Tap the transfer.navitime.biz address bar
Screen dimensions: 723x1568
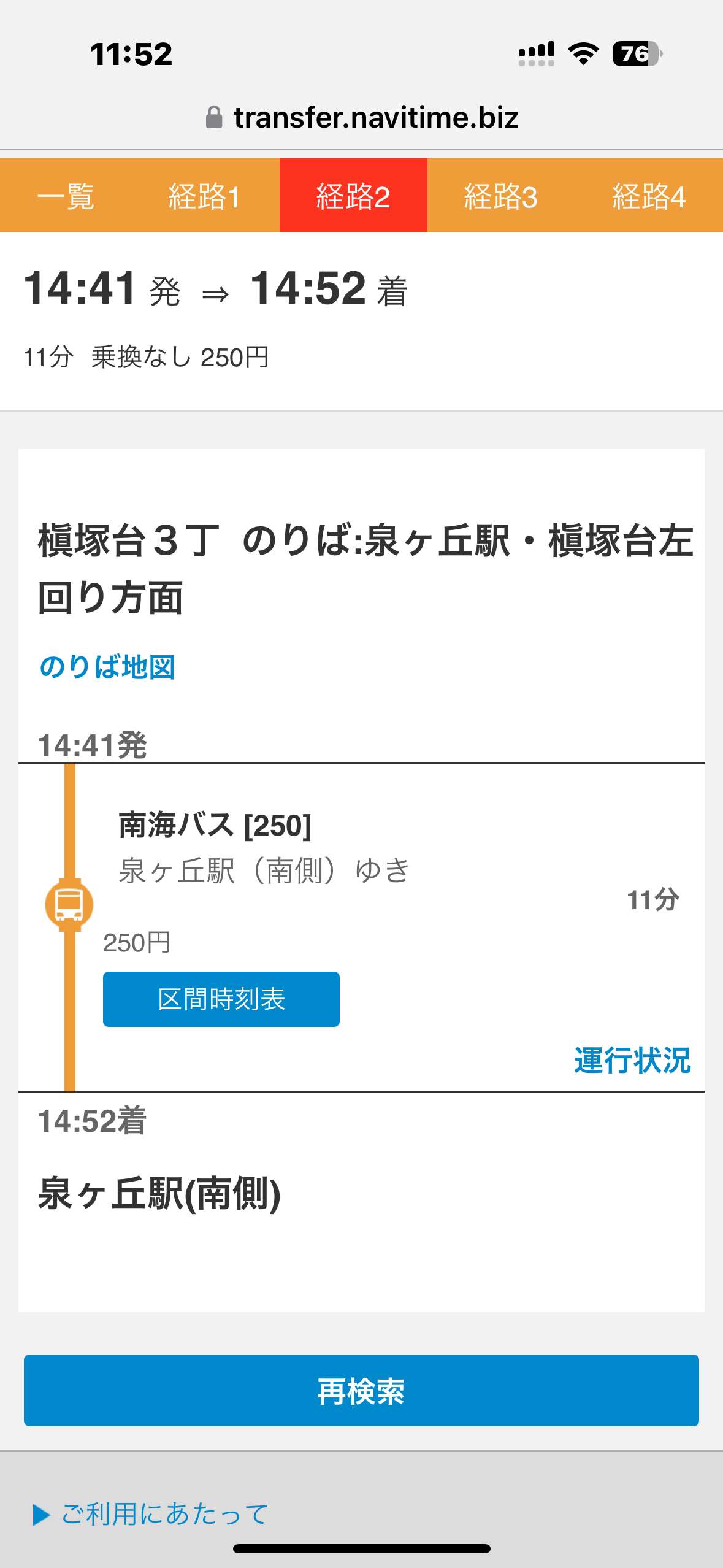(x=362, y=117)
